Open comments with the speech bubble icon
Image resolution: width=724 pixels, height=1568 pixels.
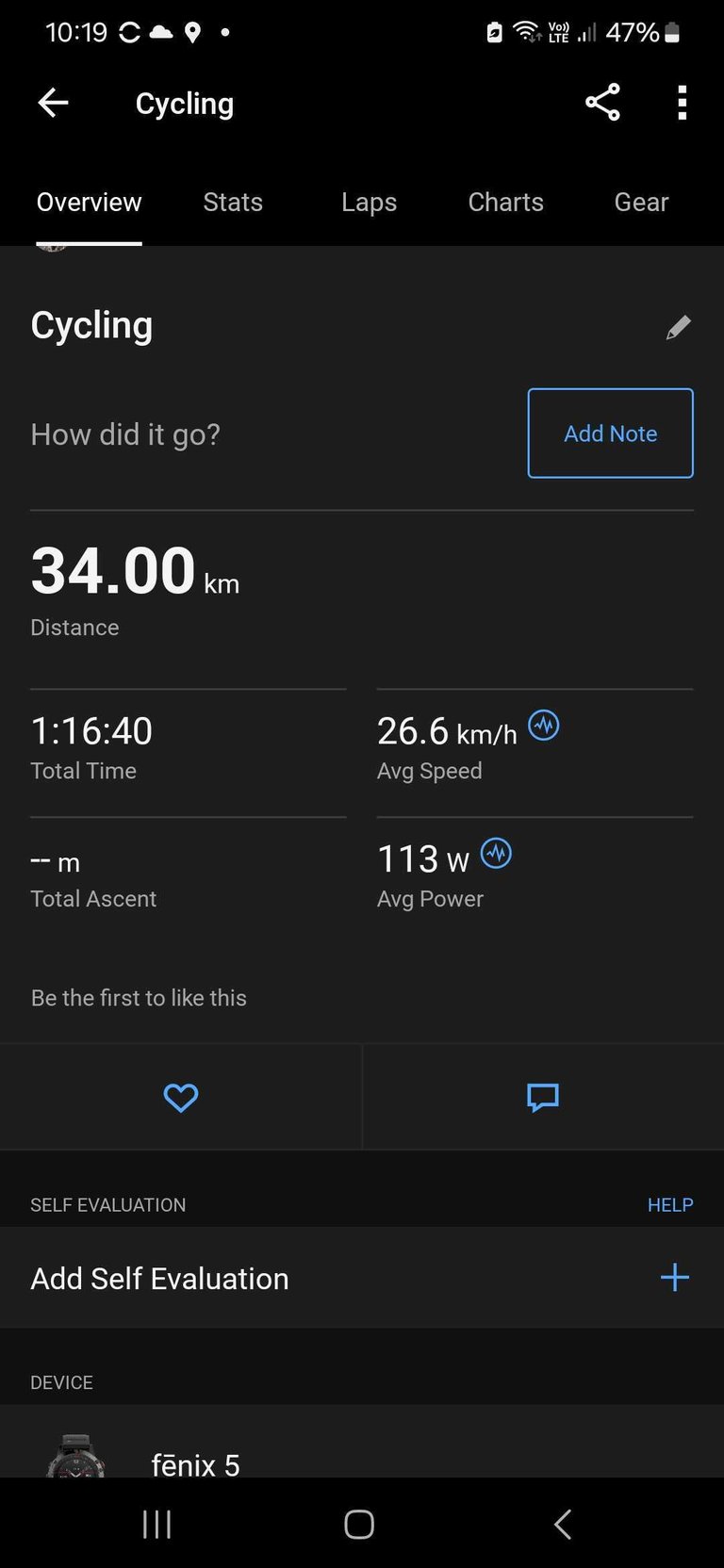tap(543, 1098)
